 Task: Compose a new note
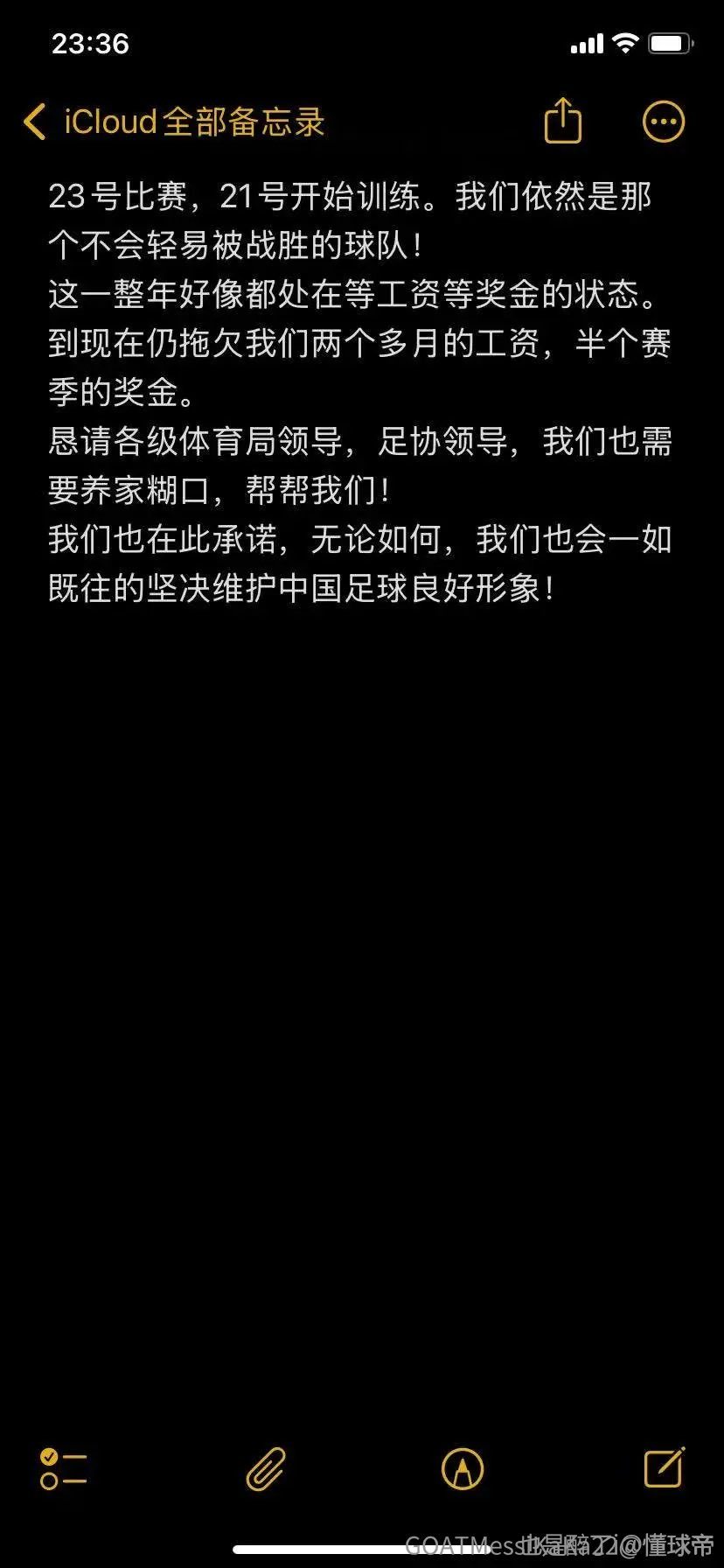coord(664,1466)
